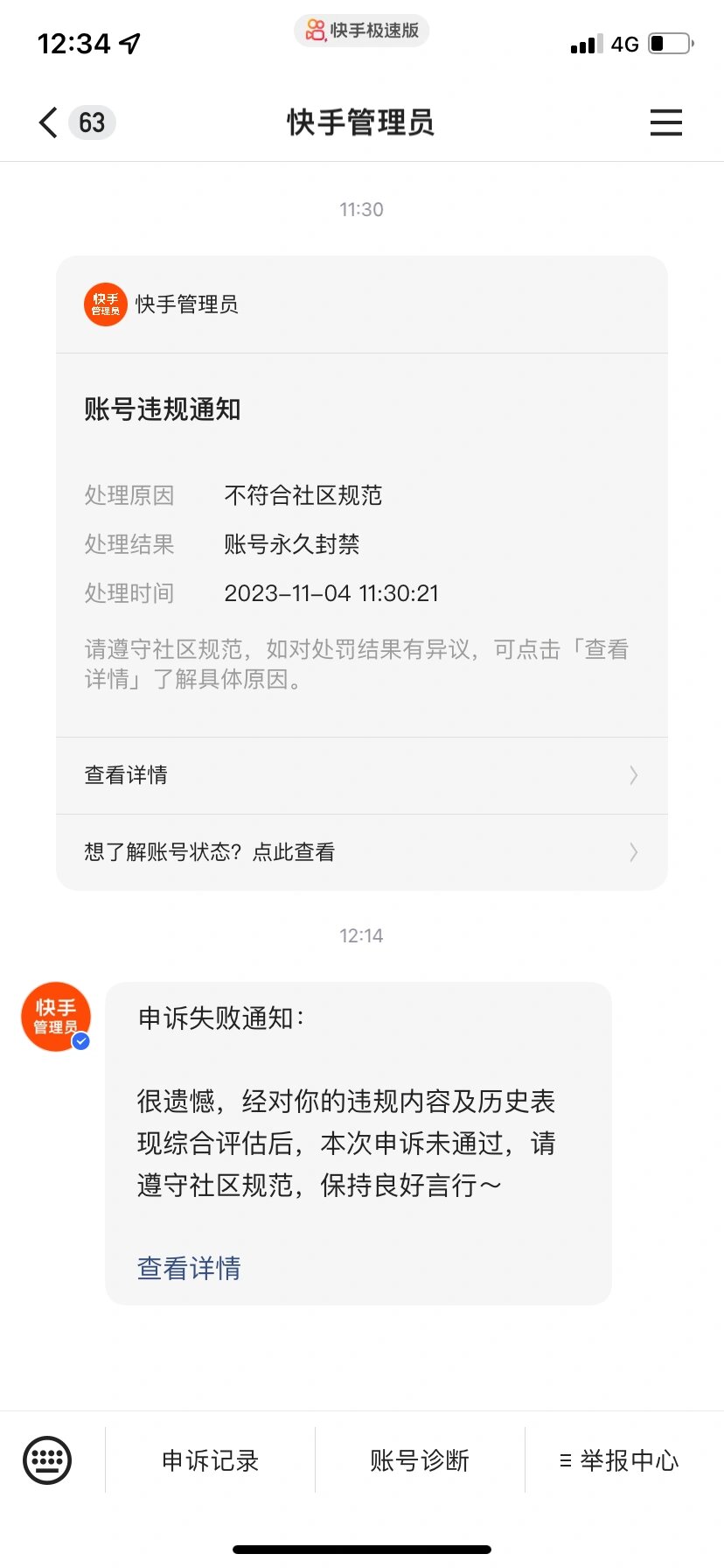Open 账号诊断 from the bottom bar
724x1568 pixels.
(x=420, y=1459)
